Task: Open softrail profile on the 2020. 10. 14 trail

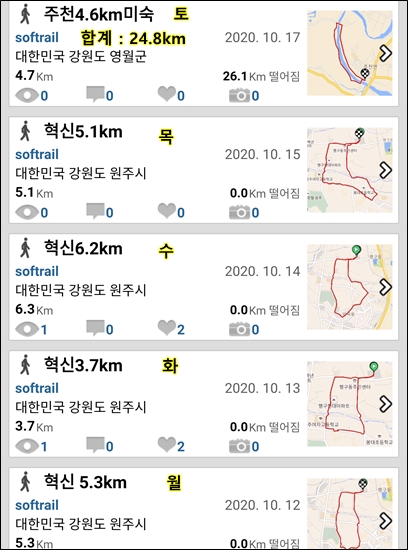Action: pyautogui.click(x=37, y=271)
